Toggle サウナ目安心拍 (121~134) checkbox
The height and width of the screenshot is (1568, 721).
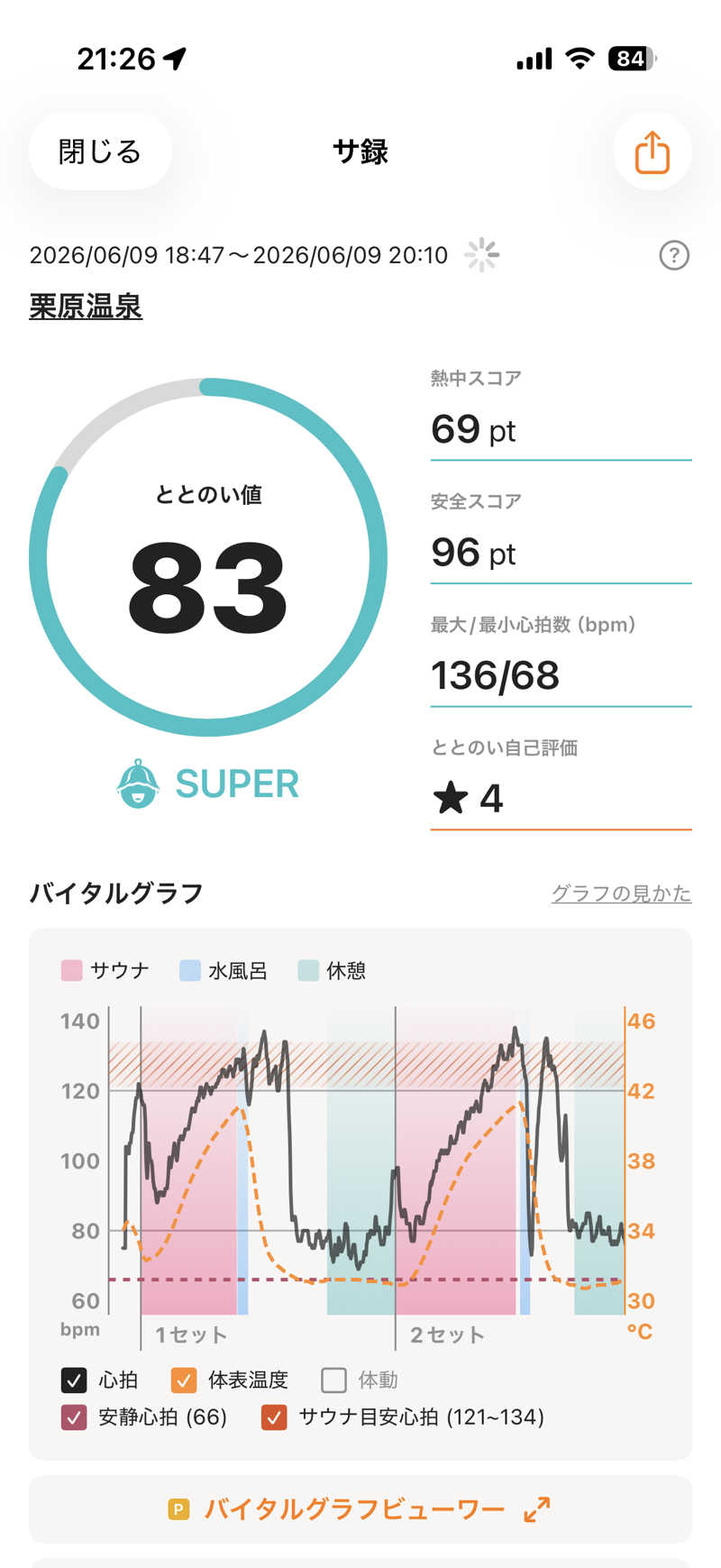[274, 1417]
